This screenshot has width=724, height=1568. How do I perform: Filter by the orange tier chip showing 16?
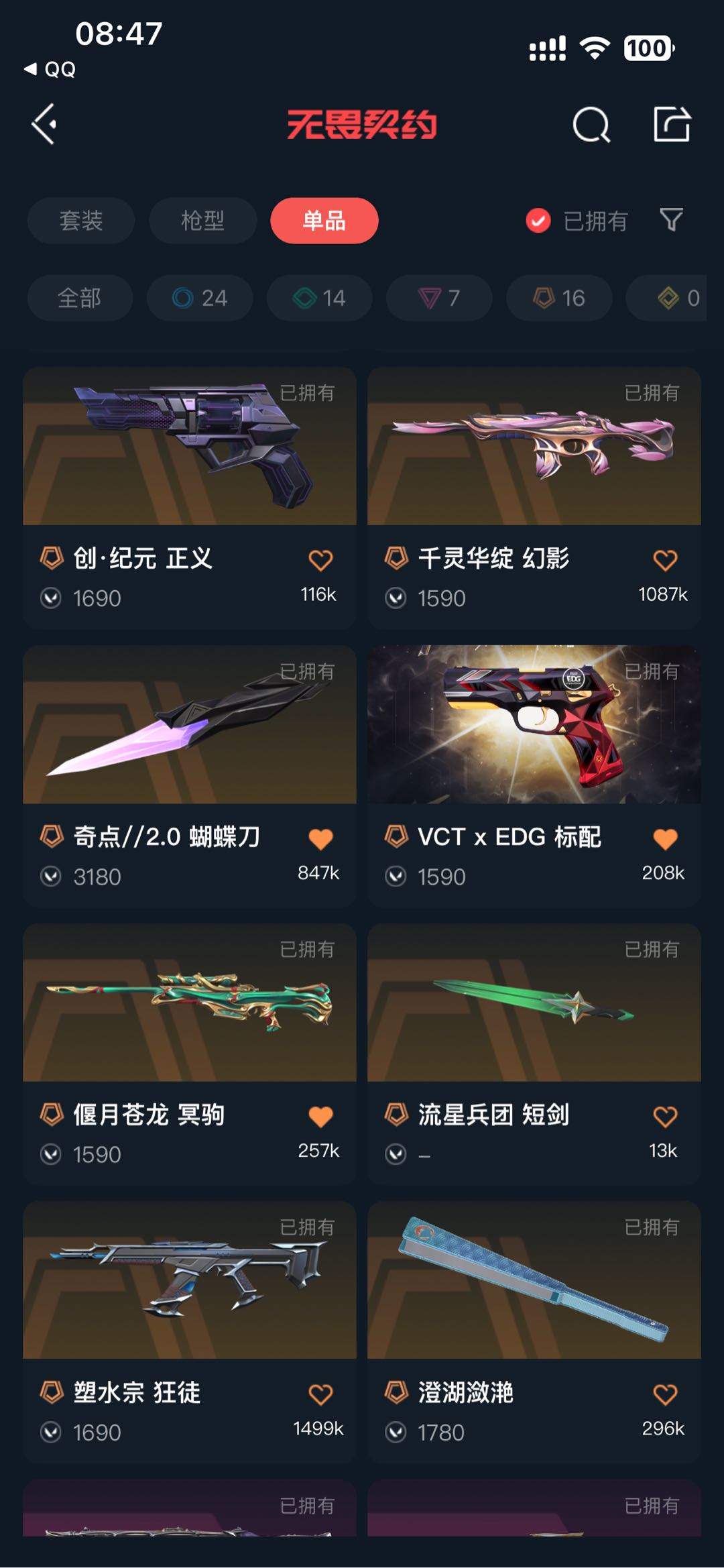click(559, 298)
